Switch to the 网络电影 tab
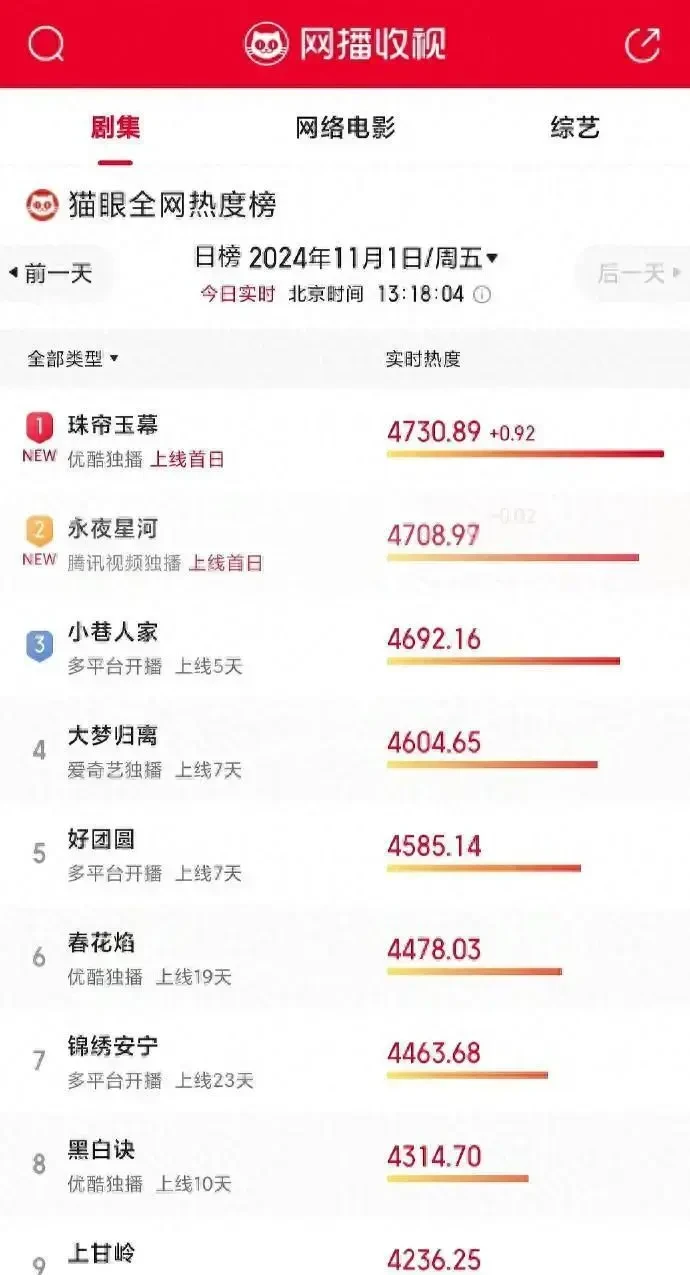690x1275 pixels. (x=345, y=128)
